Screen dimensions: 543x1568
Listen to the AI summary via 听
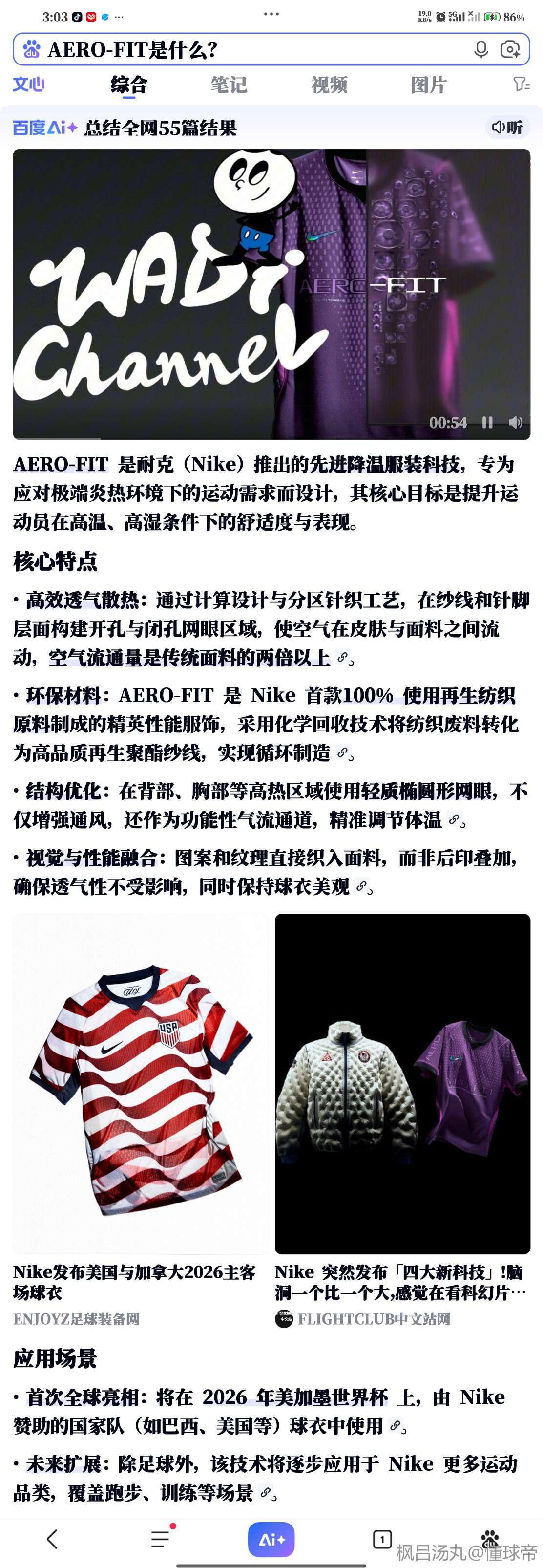coord(508,127)
